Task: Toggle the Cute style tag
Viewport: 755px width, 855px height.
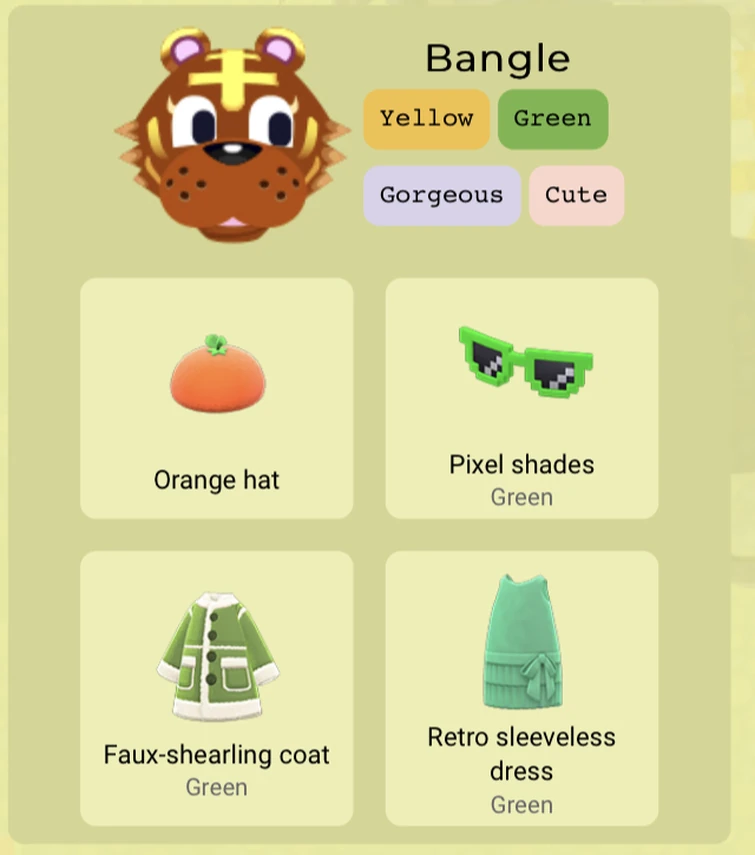Action: pos(576,195)
